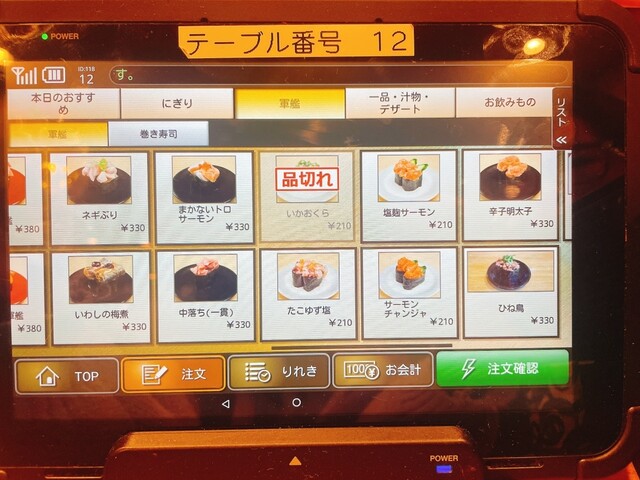
Task: Request the bill with お会計
Action: click(382, 370)
